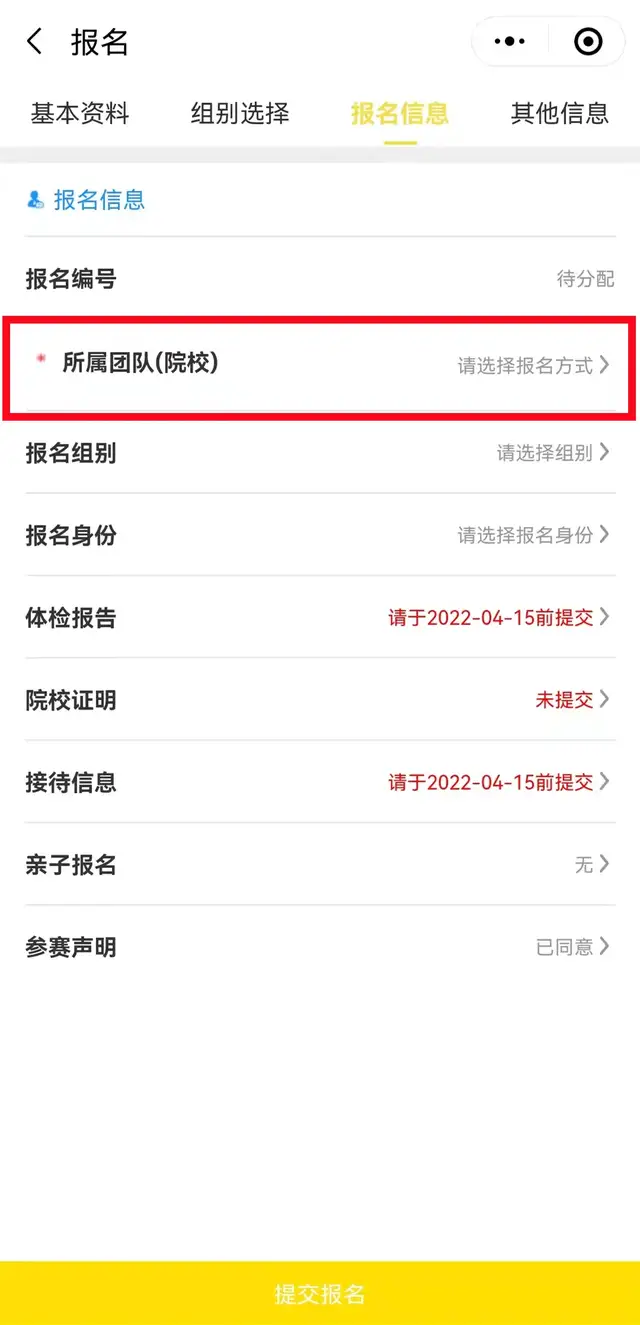
Task: Open the 所属团队(院校) row
Action: pos(320,365)
